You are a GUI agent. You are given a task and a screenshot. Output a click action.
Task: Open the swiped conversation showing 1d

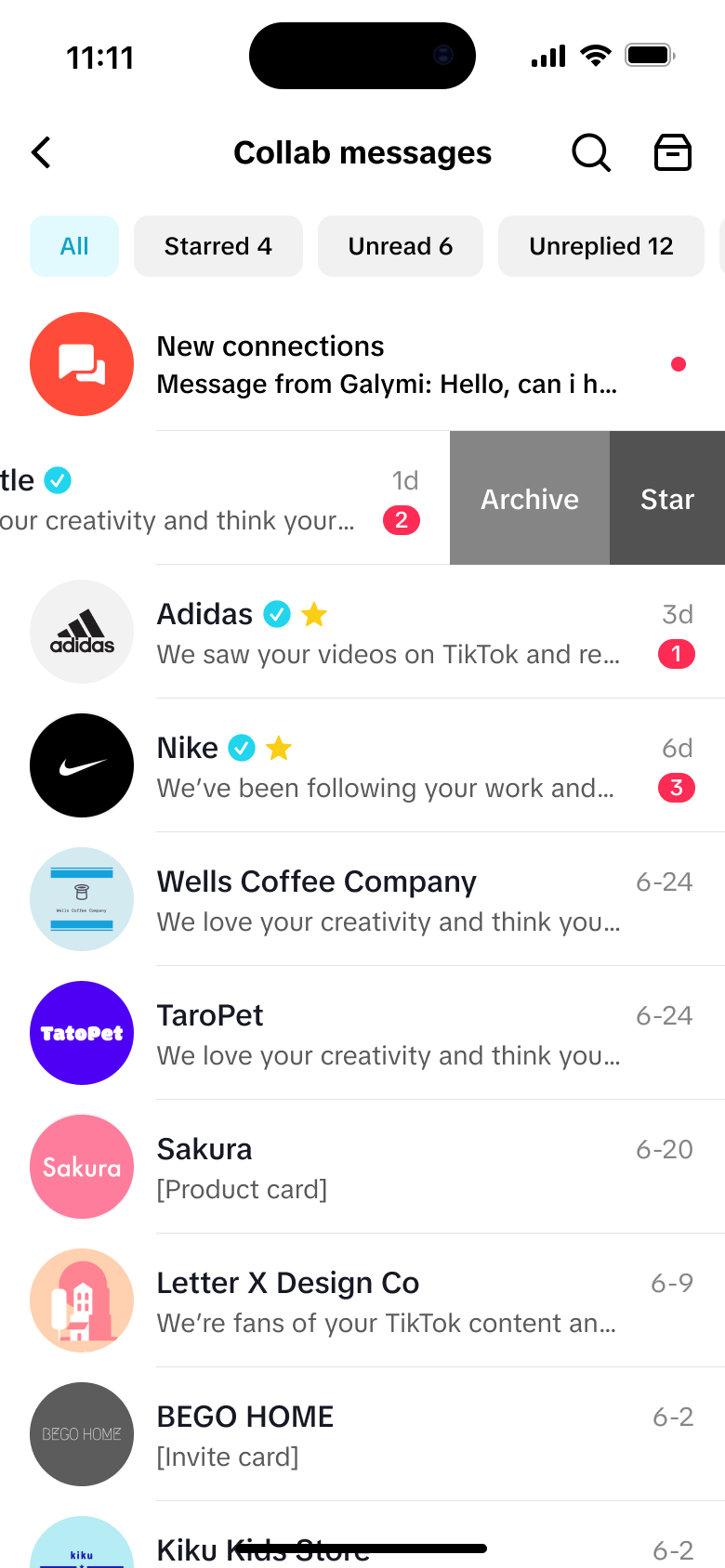pyautogui.click(x=214, y=499)
